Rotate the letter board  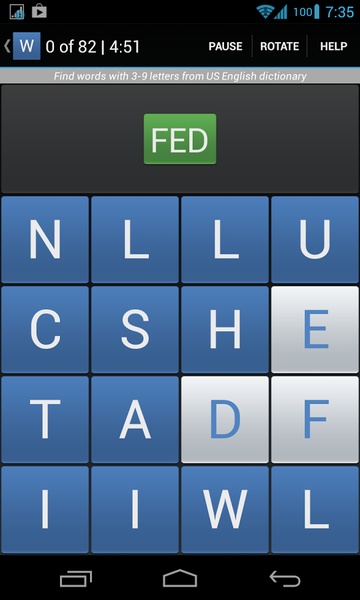click(280, 46)
